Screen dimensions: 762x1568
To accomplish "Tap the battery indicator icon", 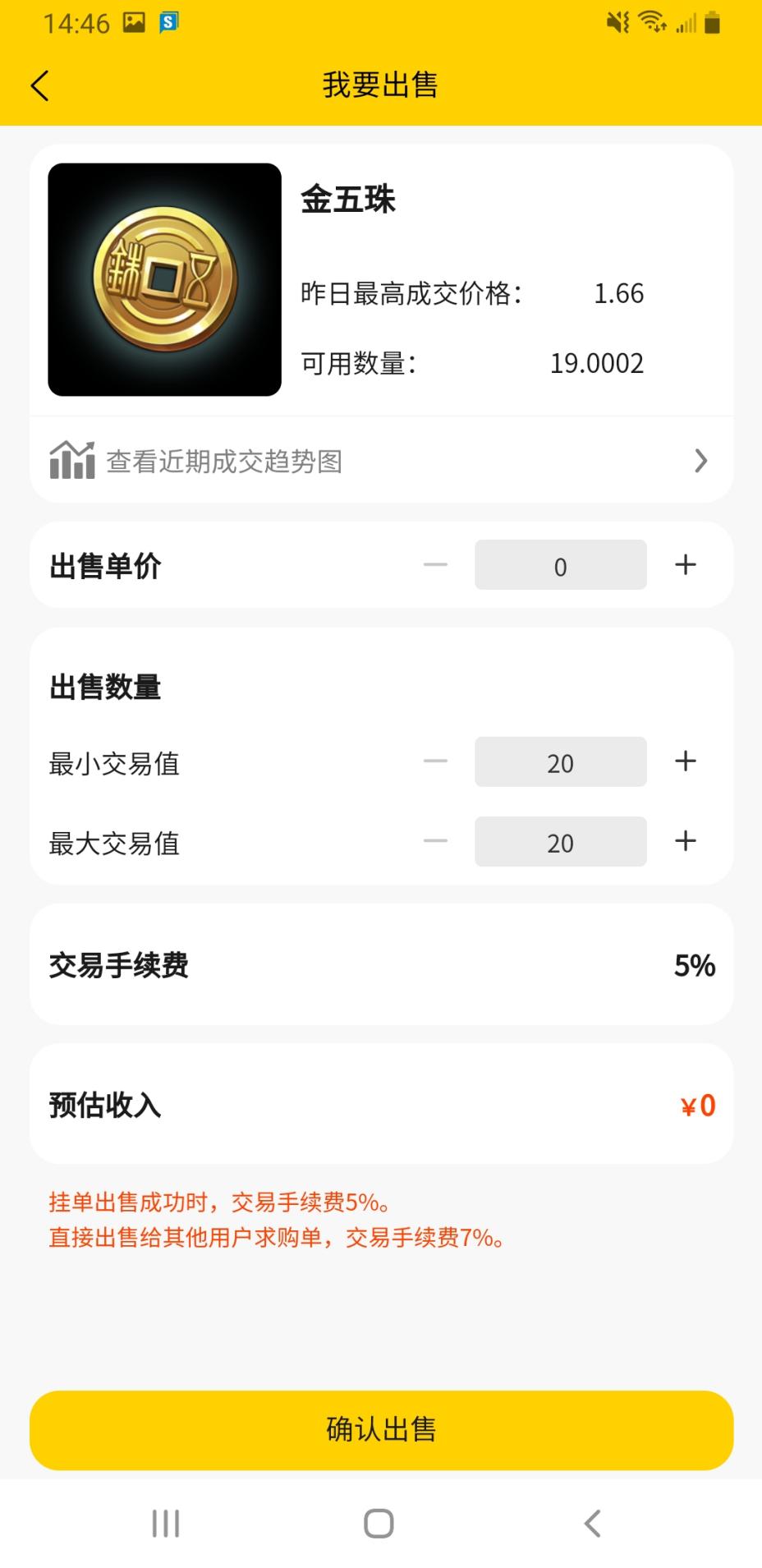I will (711, 21).
